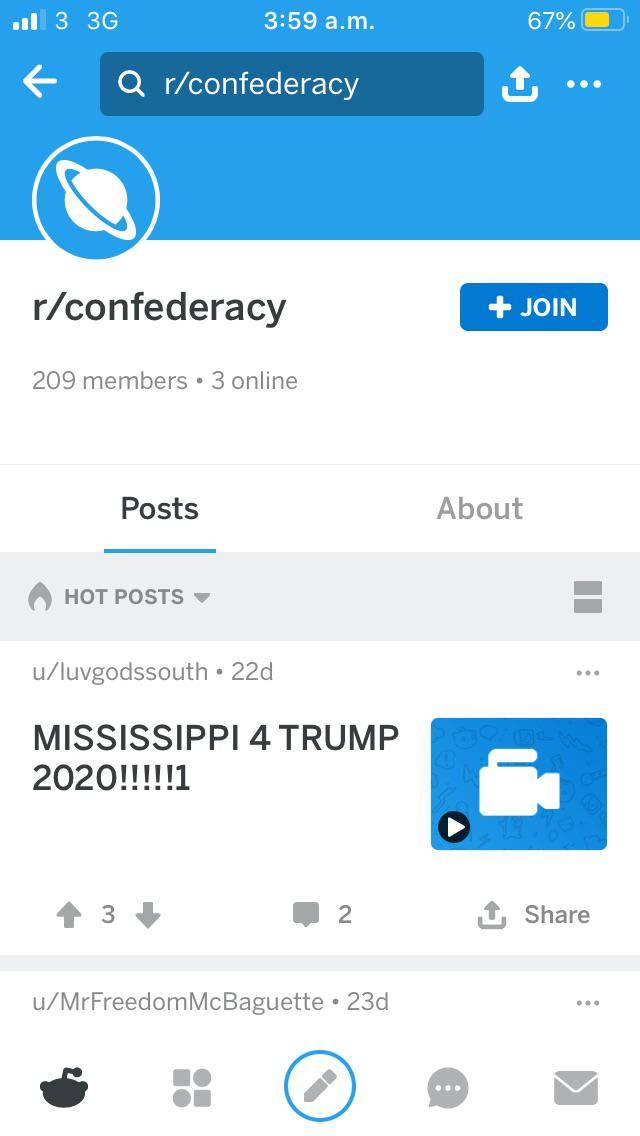Open the community overflow menu in header
The height and width of the screenshot is (1136, 640).
pyautogui.click(x=584, y=84)
